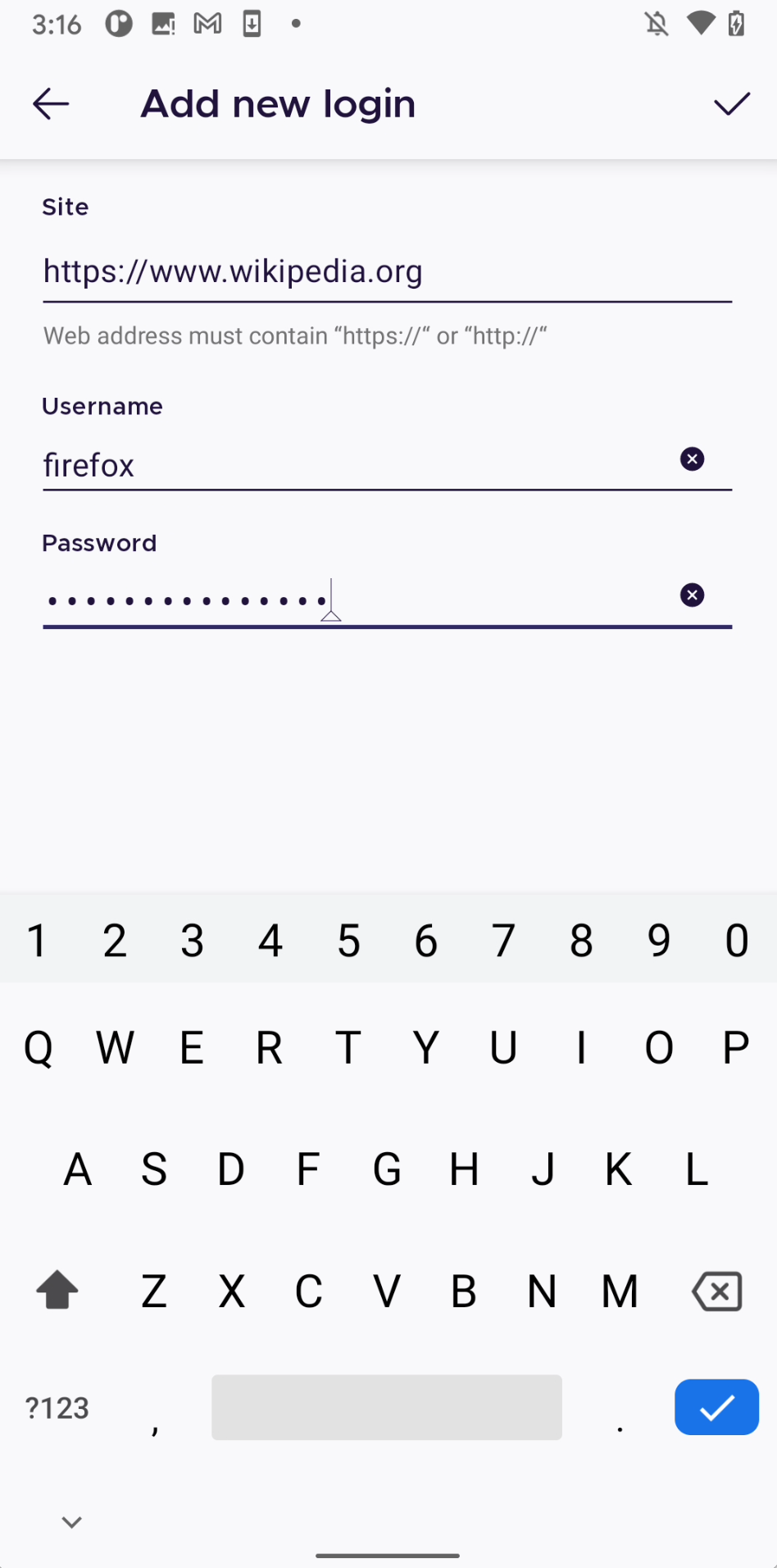Tap the battery charging indicator

click(736, 23)
